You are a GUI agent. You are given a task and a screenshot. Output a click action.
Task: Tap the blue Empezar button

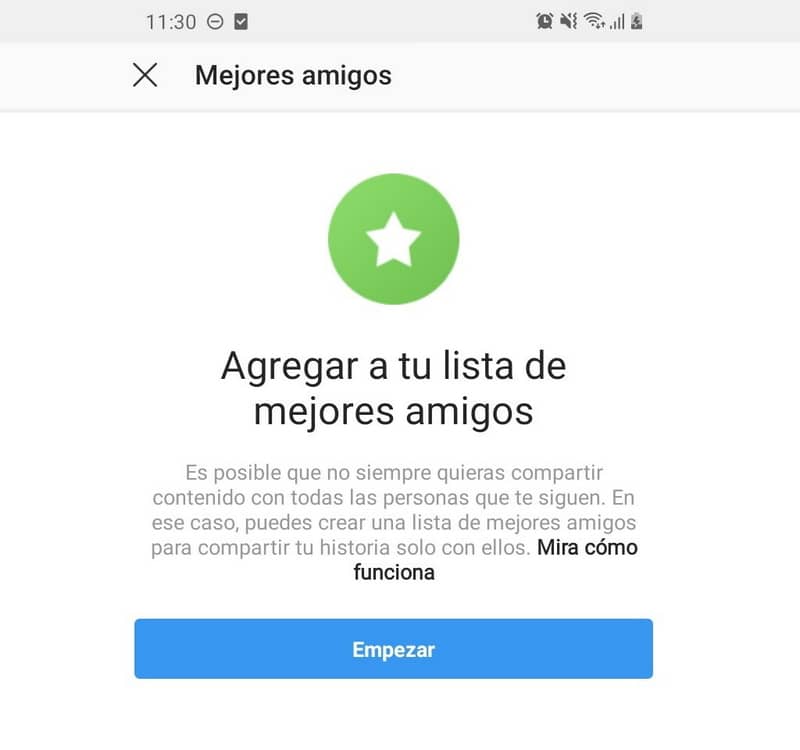[393, 649]
